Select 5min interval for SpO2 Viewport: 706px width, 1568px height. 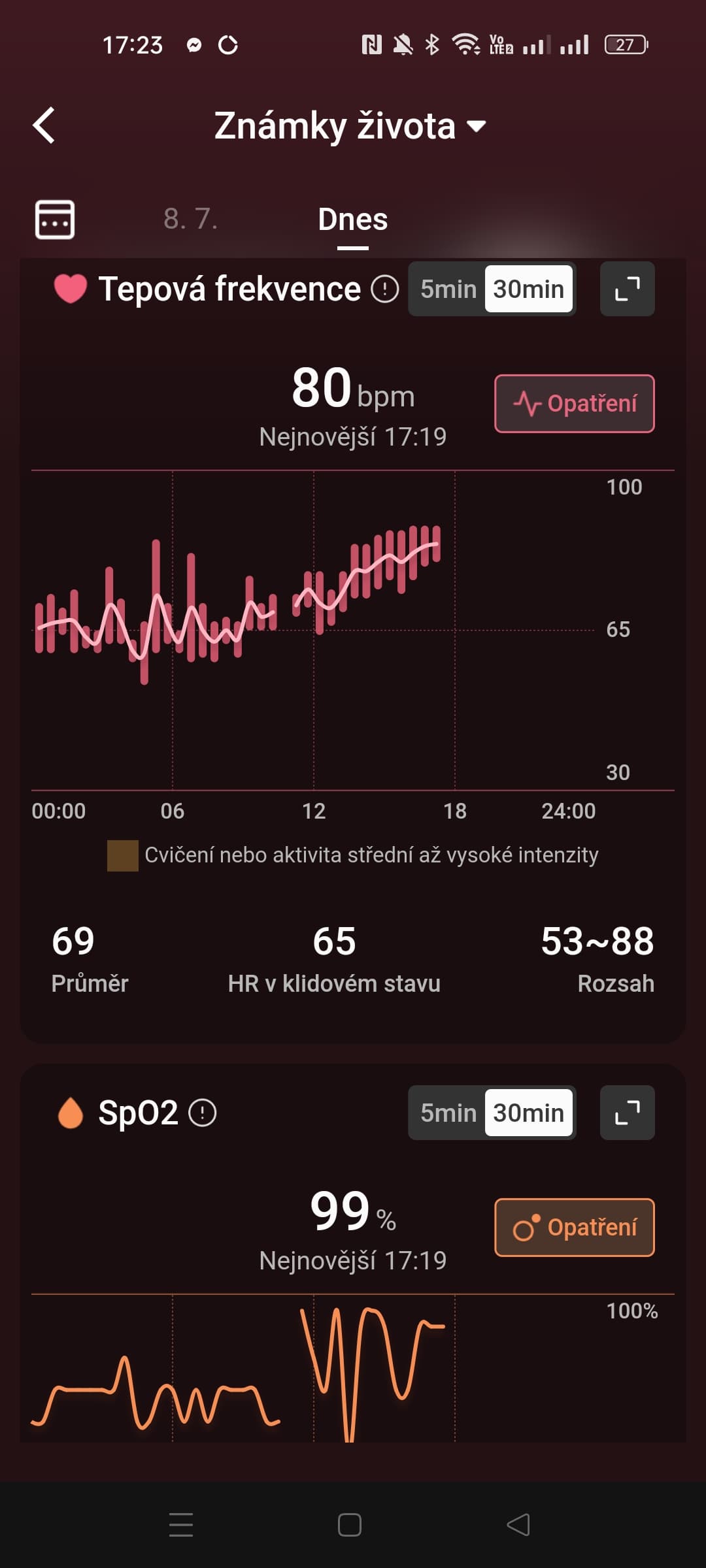(448, 1113)
